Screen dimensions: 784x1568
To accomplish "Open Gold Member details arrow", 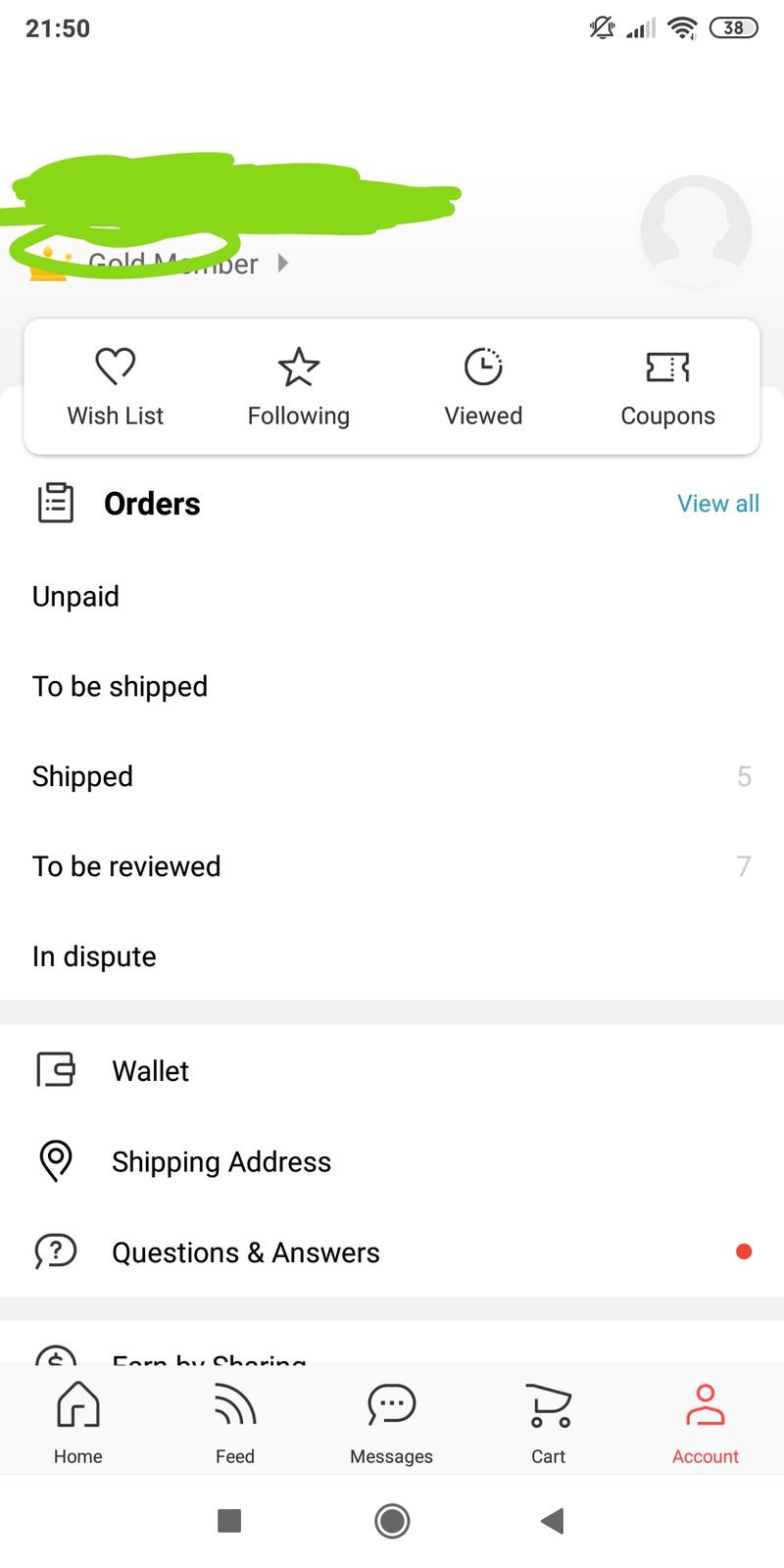I will coord(282,263).
